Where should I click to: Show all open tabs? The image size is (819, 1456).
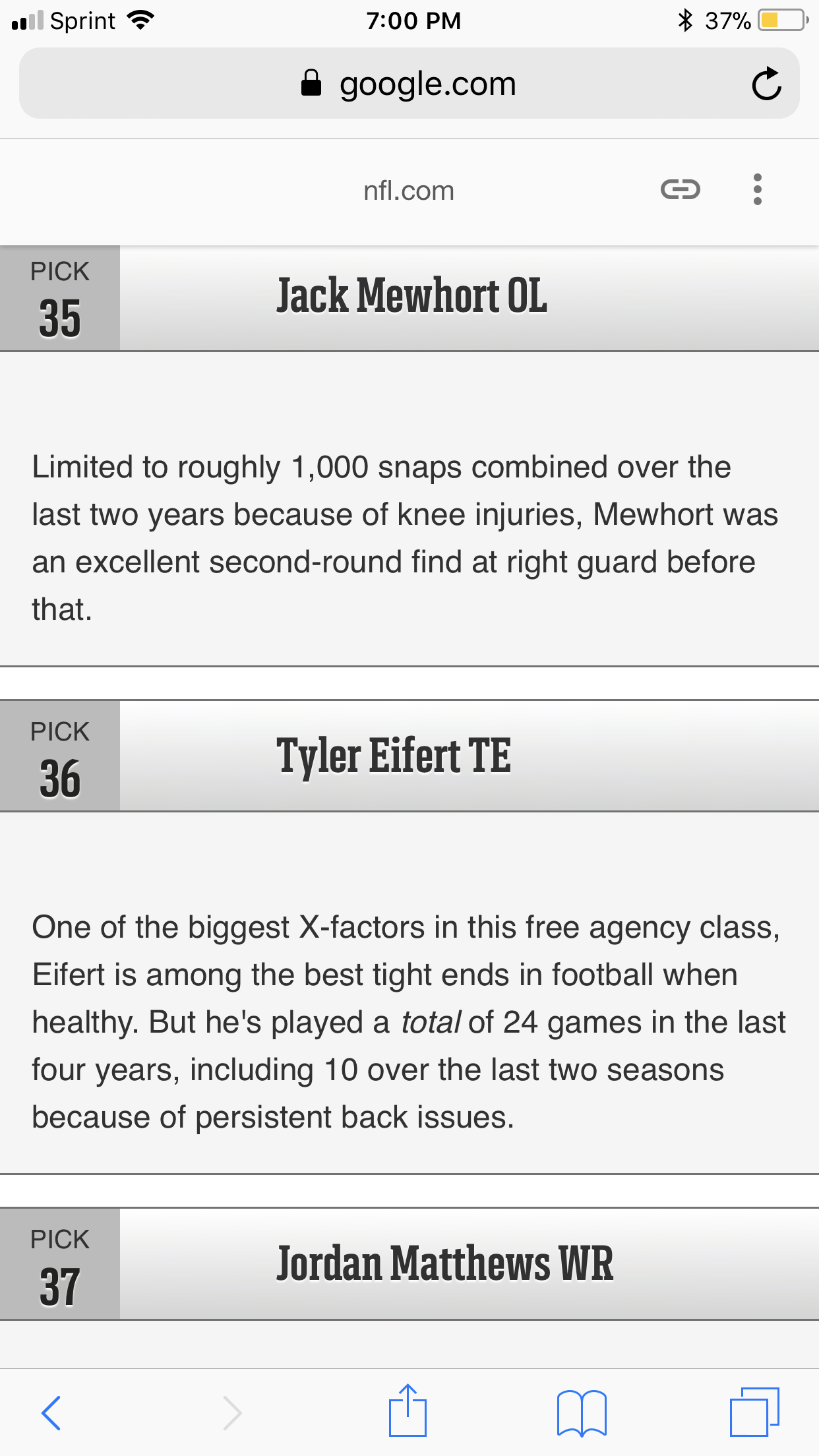pos(754,1411)
